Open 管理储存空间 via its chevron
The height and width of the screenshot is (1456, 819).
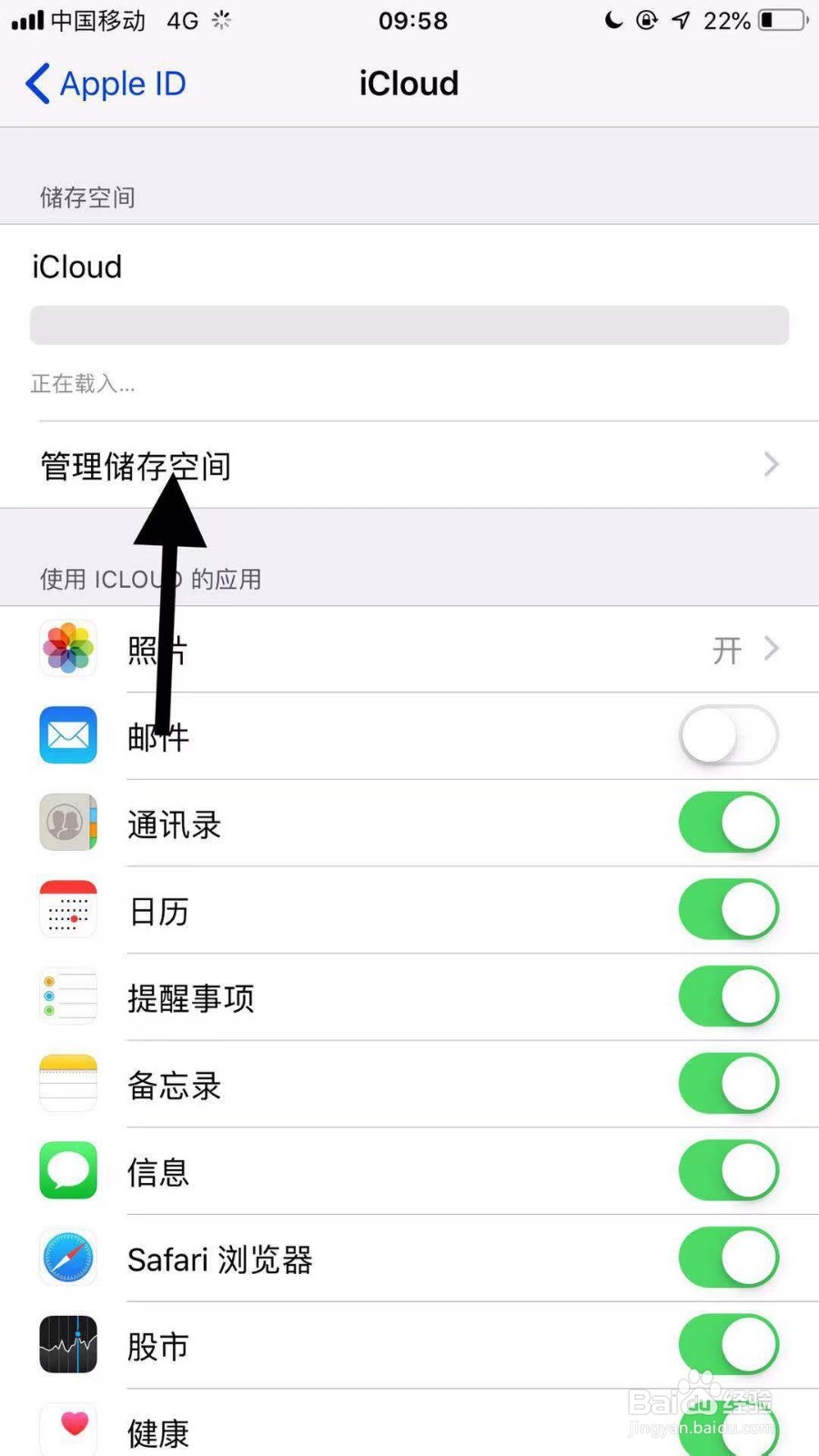pos(770,465)
